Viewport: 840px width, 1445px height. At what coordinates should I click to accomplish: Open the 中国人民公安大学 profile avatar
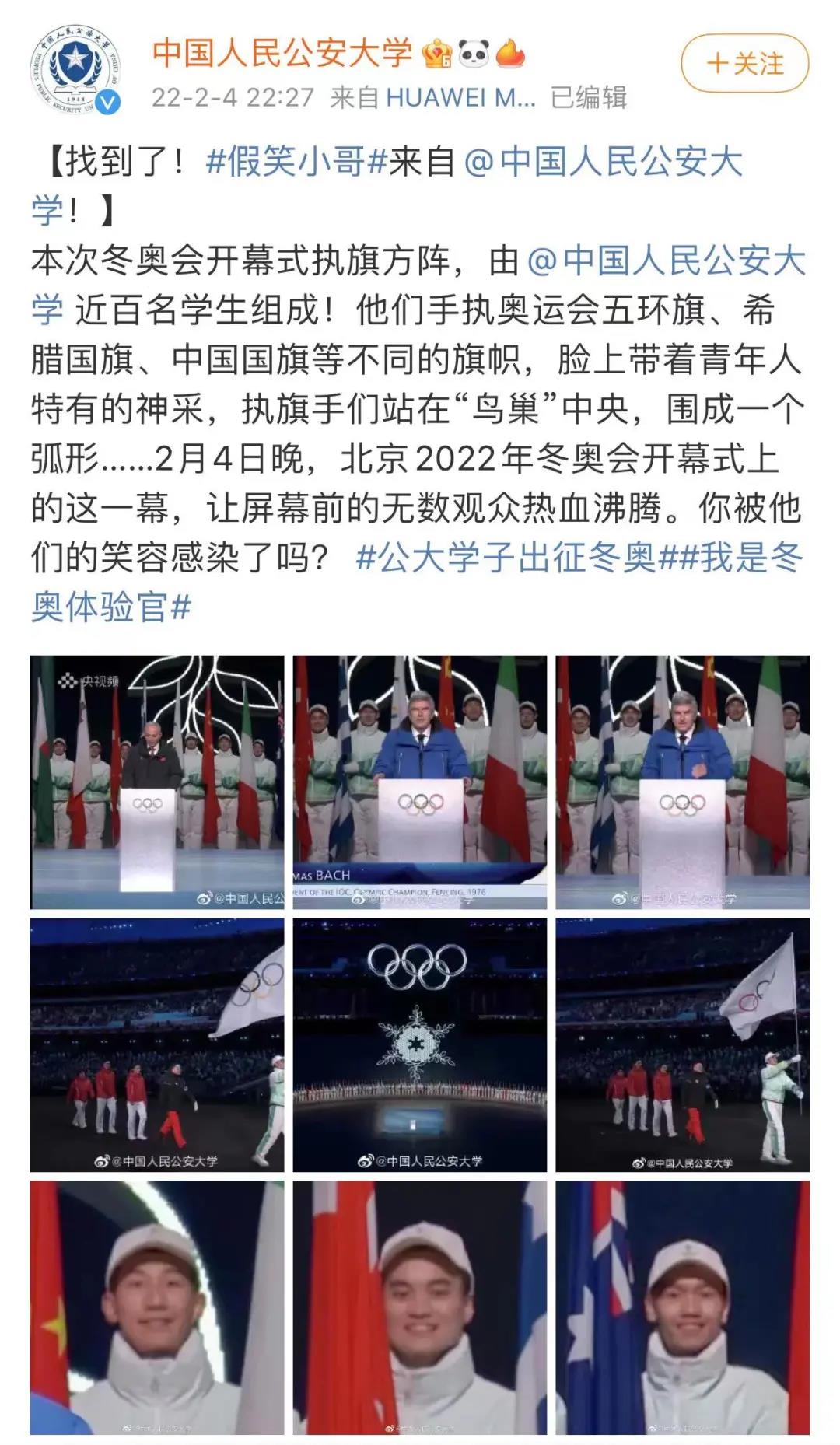click(x=75, y=71)
